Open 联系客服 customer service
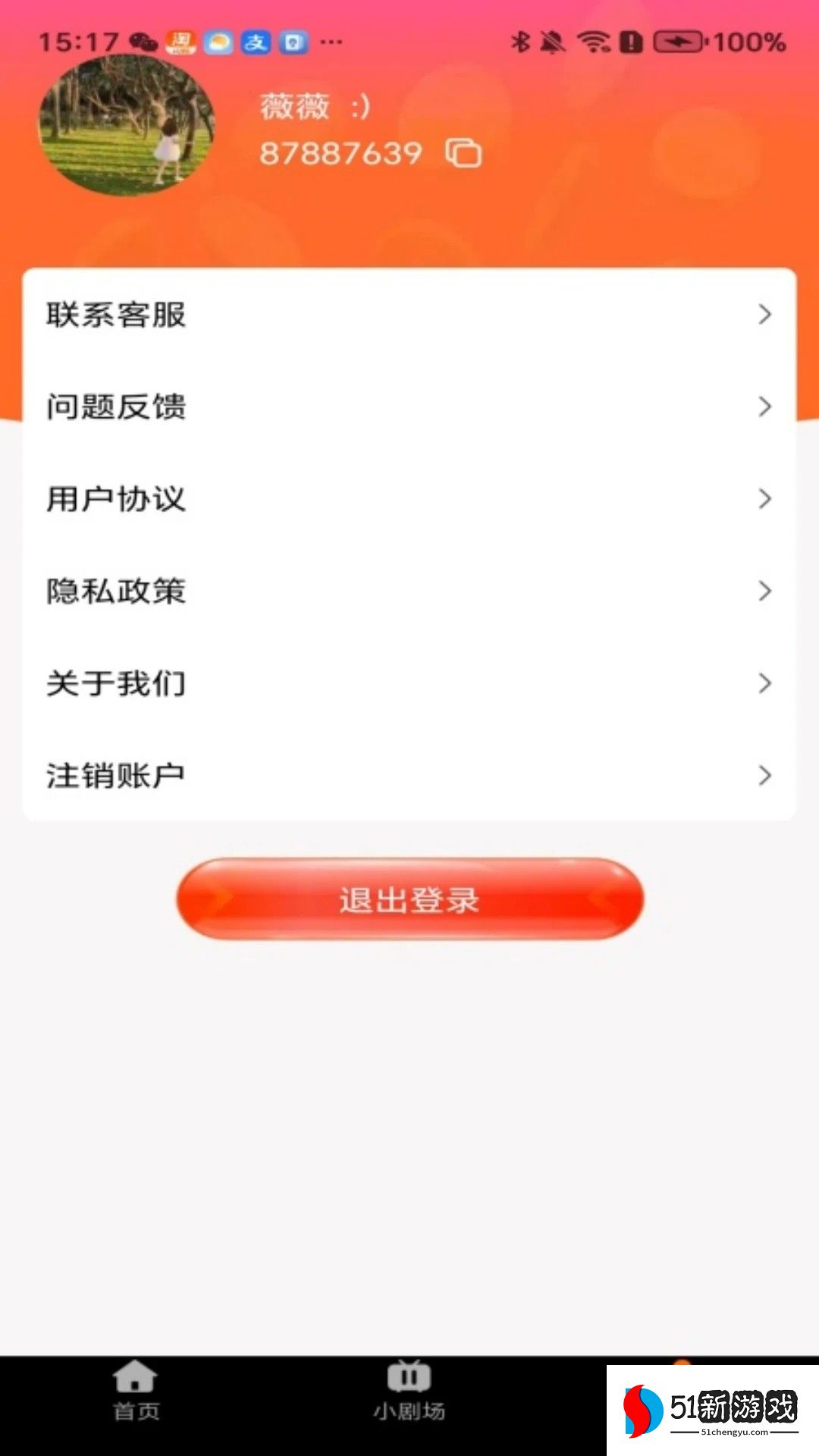Screen dimensions: 819x1456 409,315
